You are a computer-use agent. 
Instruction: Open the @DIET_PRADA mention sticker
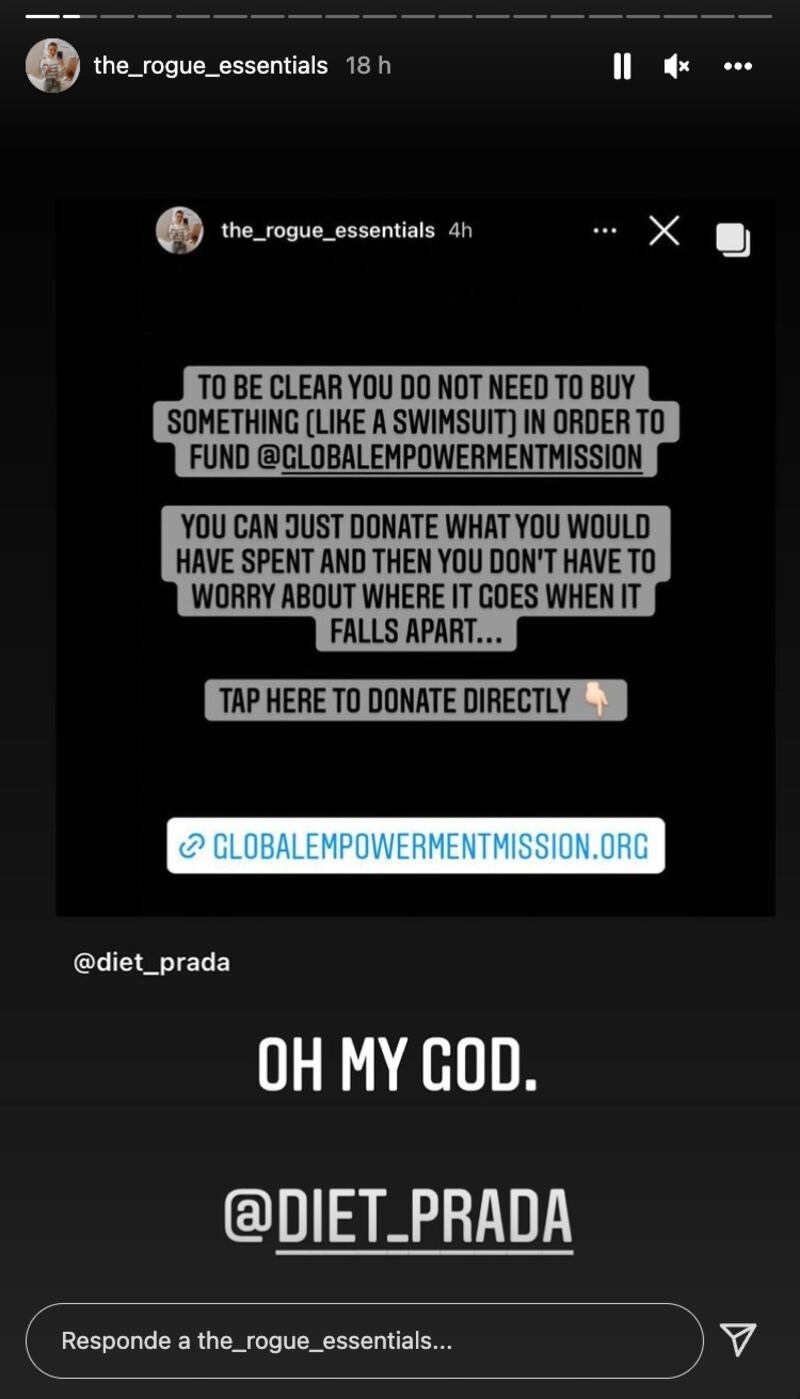398,1216
